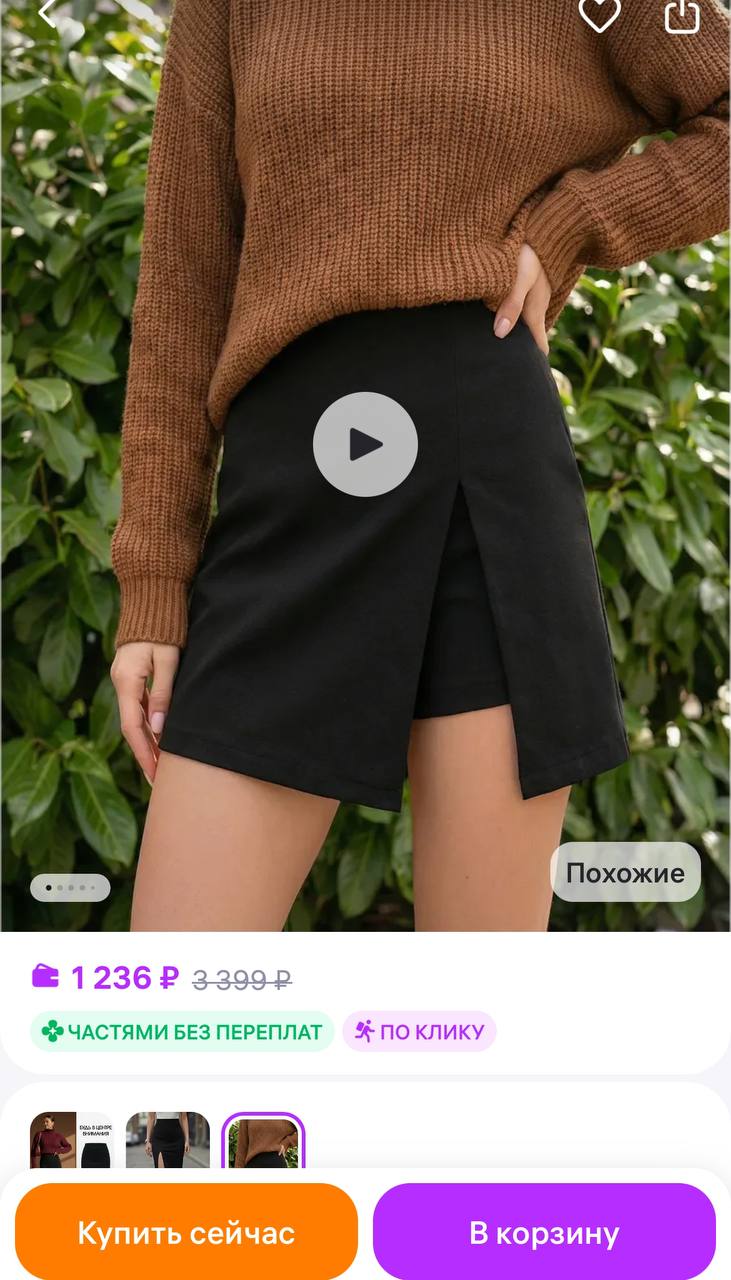Share this product
This screenshot has width=731, height=1280.
click(x=683, y=14)
